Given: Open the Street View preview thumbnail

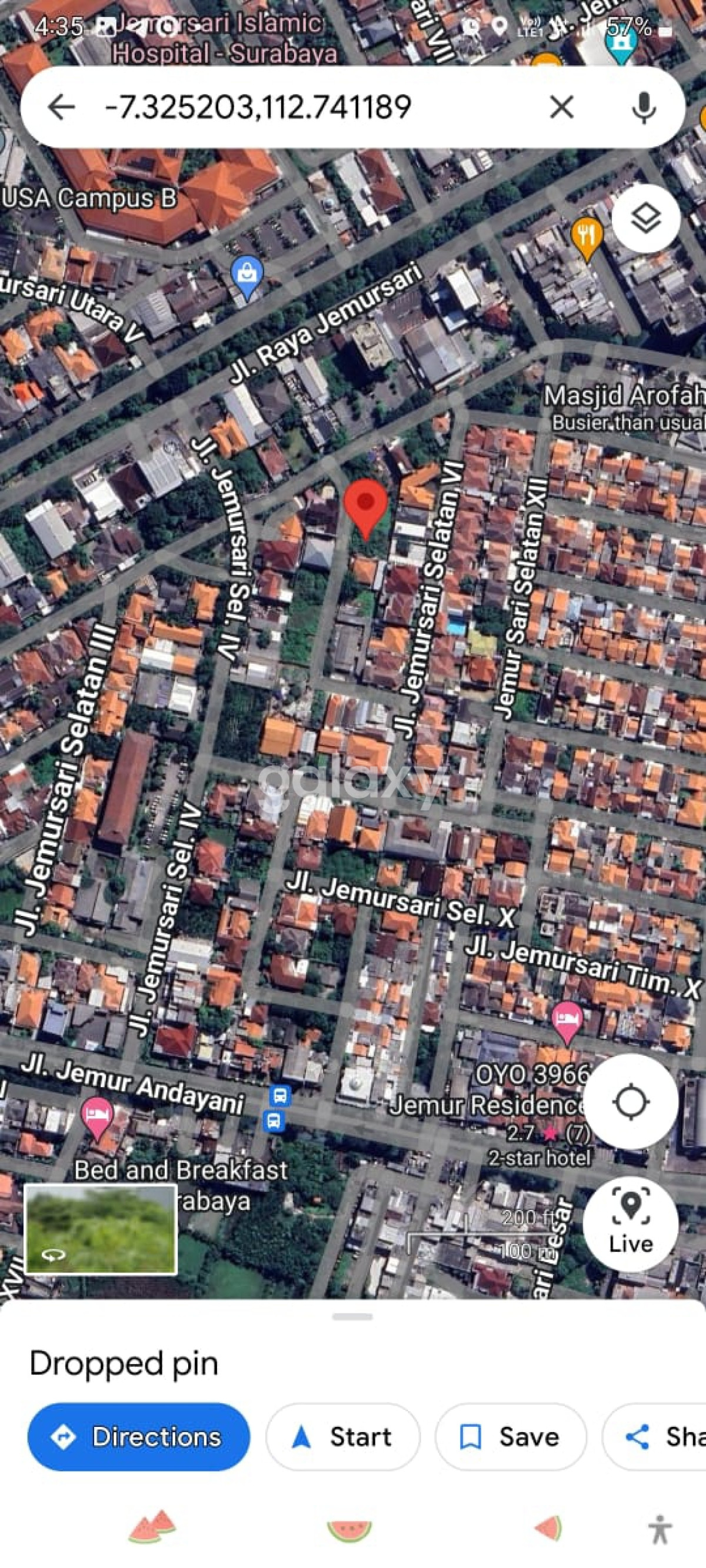Looking at the screenshot, I should point(101,1229).
